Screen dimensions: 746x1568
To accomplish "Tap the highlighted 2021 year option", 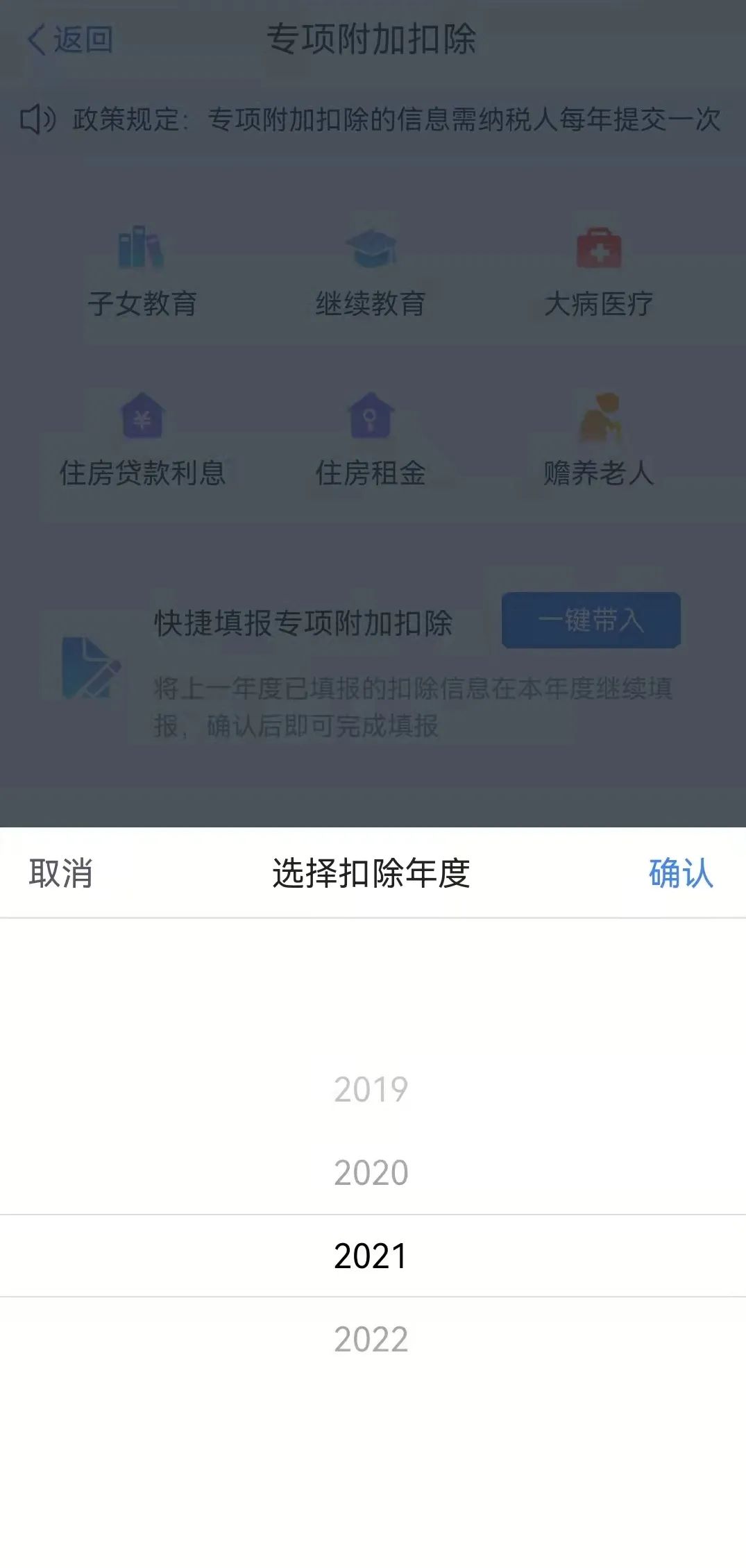I will [x=371, y=1256].
